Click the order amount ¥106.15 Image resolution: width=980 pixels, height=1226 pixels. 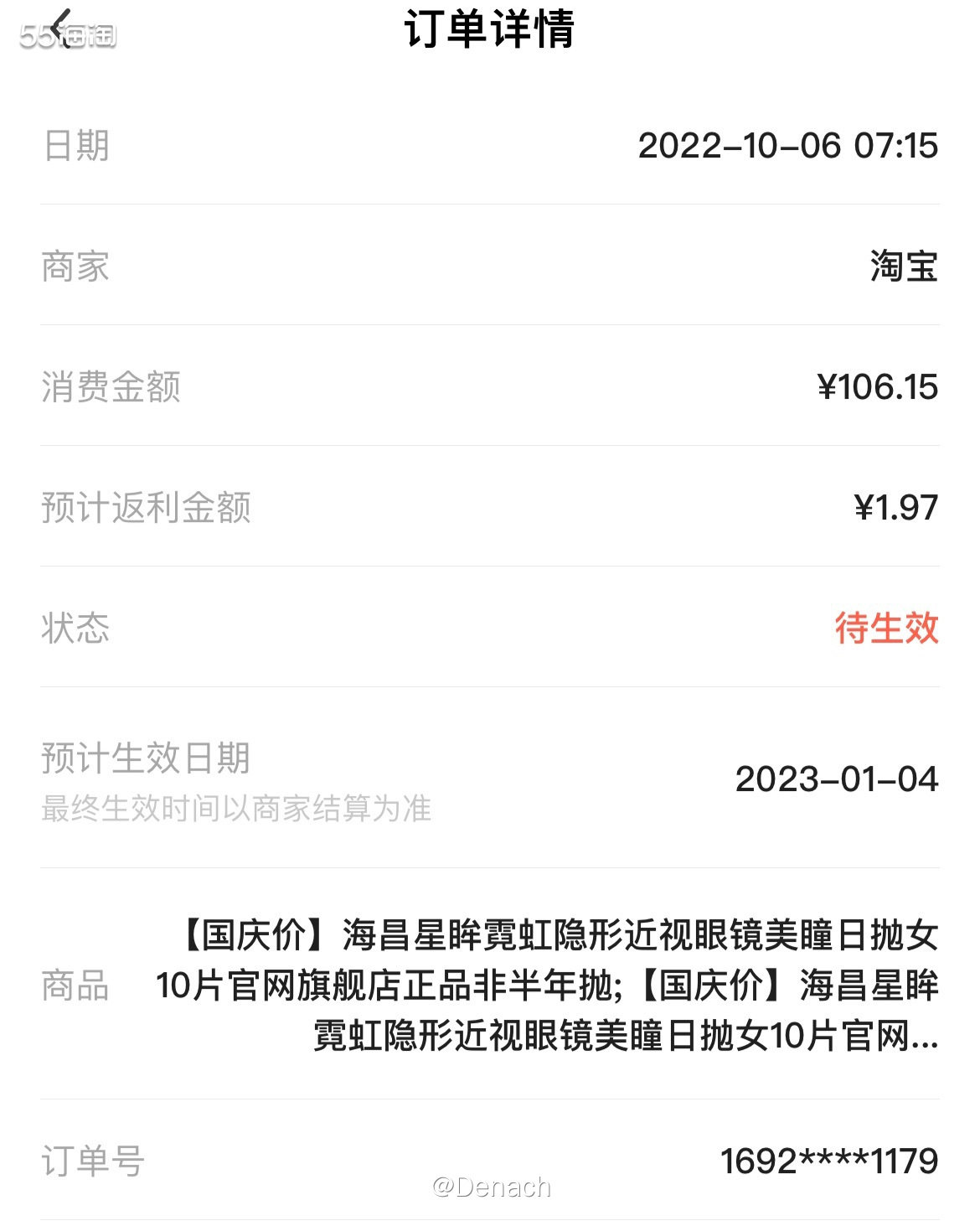pos(877,387)
